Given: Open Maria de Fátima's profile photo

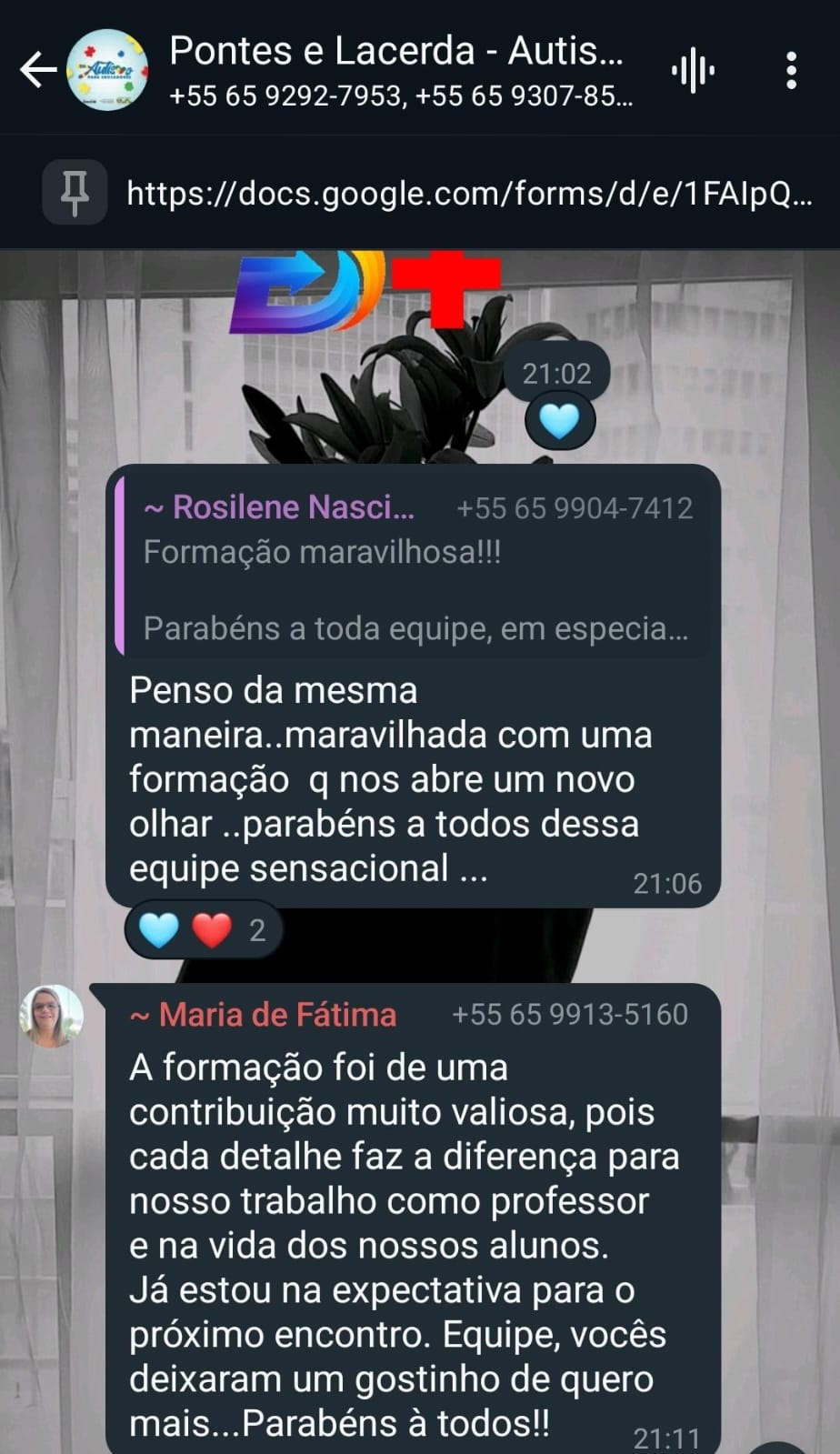Looking at the screenshot, I should point(52,1016).
